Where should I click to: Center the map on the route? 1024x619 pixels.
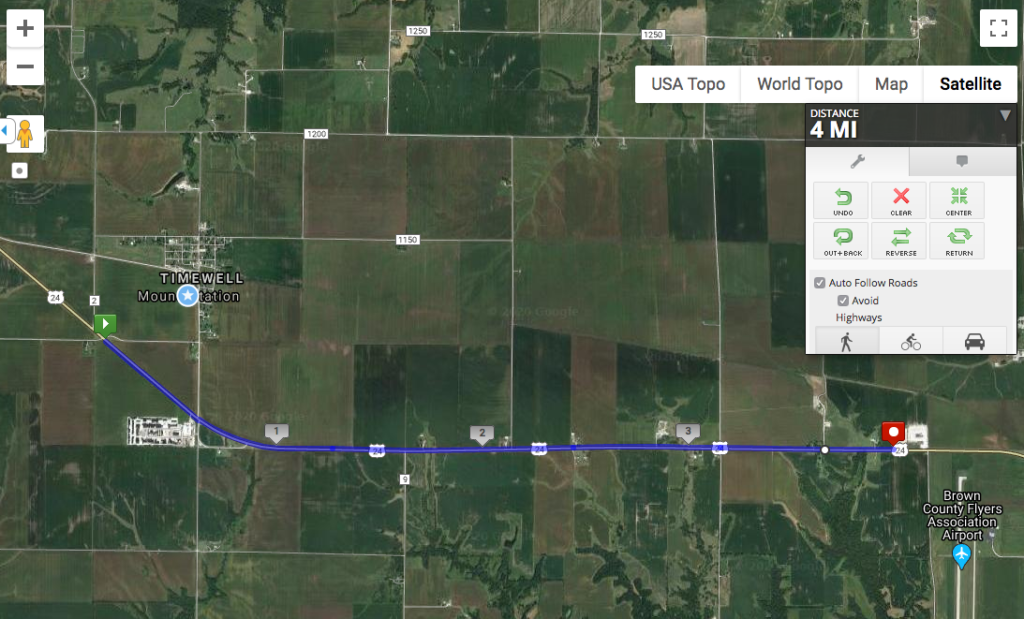pos(958,200)
